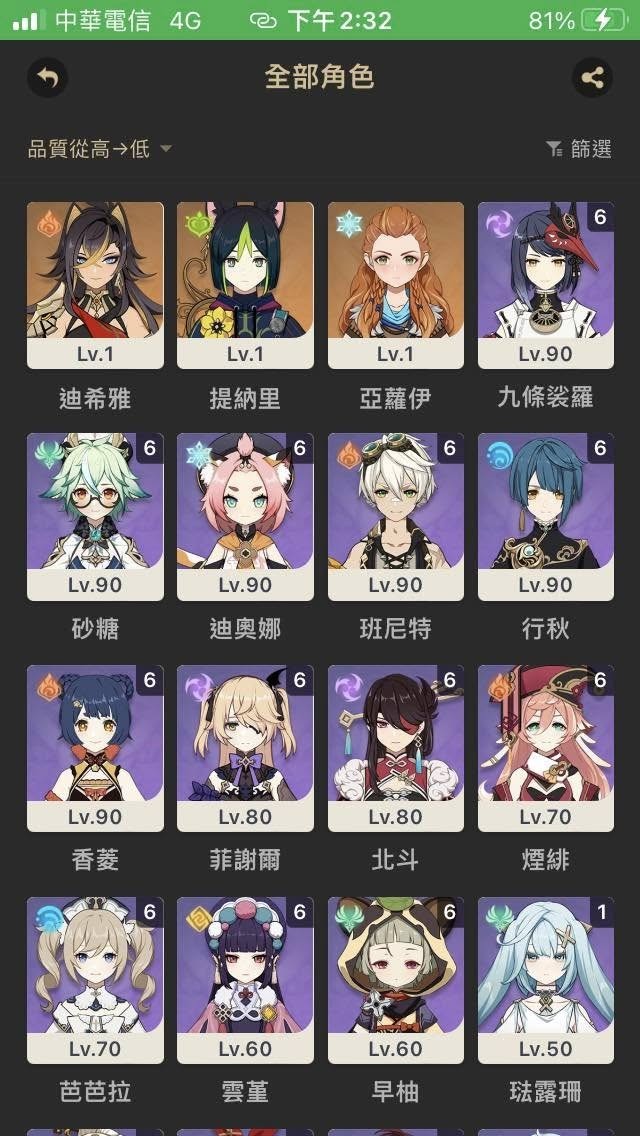
Task: Open 香菱 character card
Action: (x=95, y=748)
